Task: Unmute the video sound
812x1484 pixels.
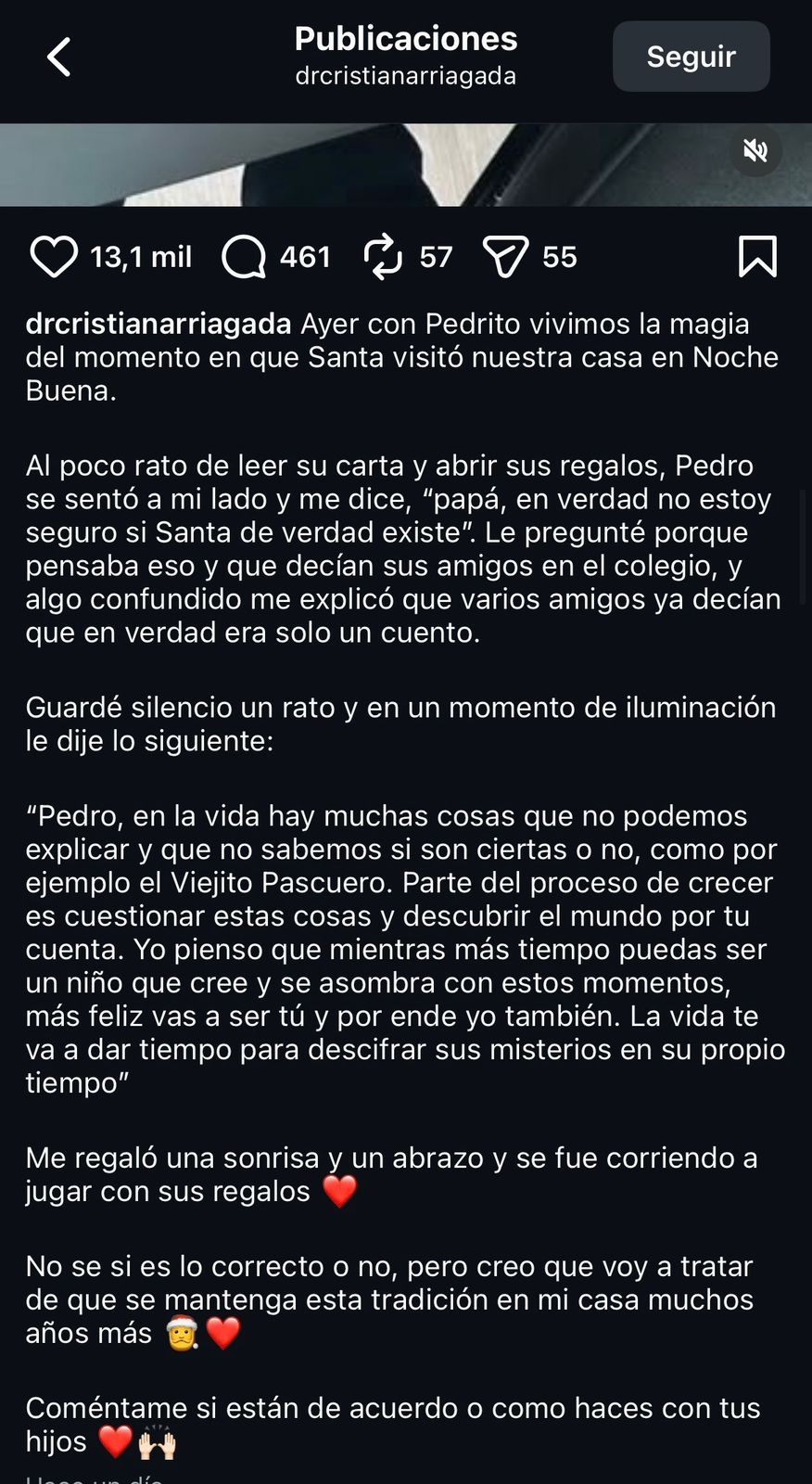Action: [x=755, y=151]
